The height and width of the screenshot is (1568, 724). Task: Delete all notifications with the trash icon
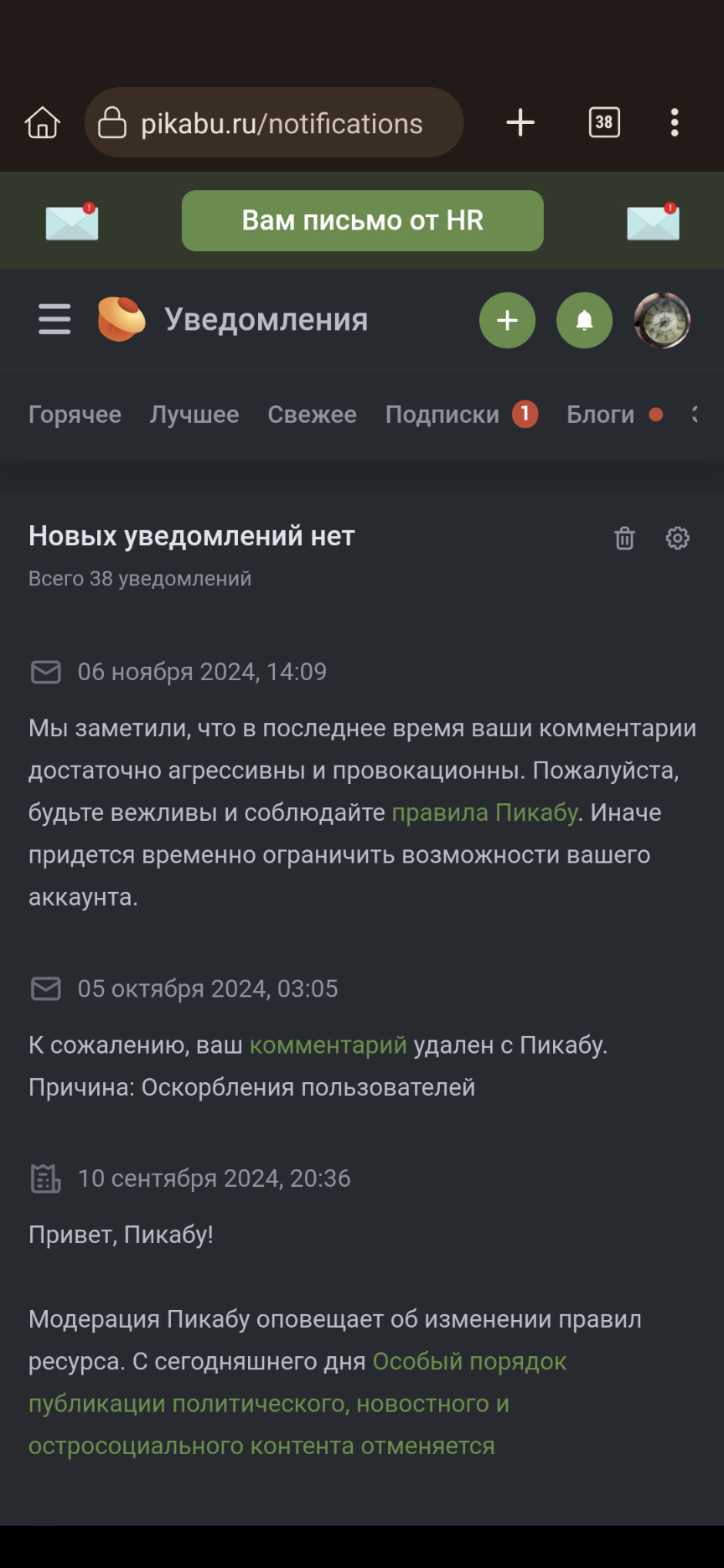tap(625, 538)
